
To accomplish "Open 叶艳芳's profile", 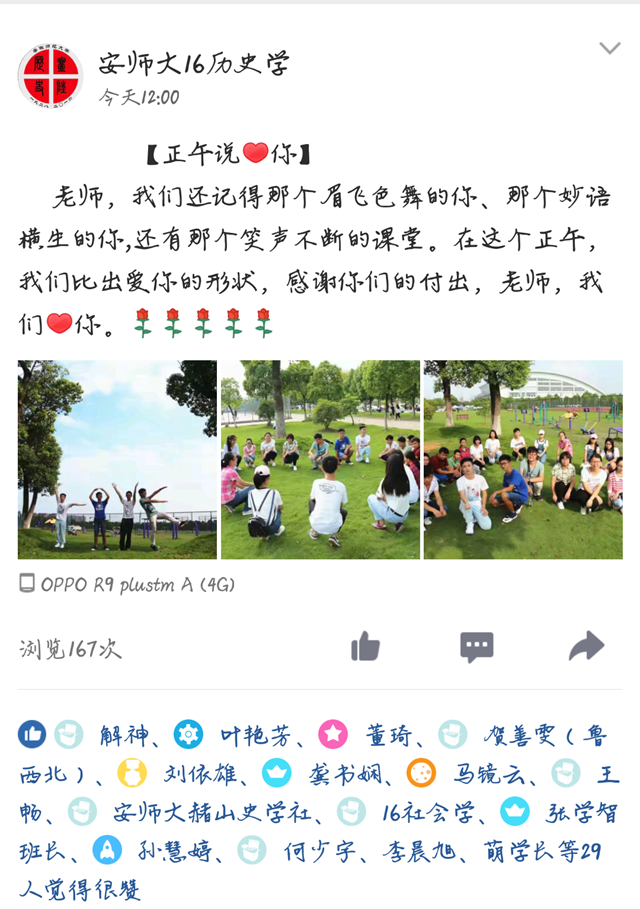I will (256, 736).
